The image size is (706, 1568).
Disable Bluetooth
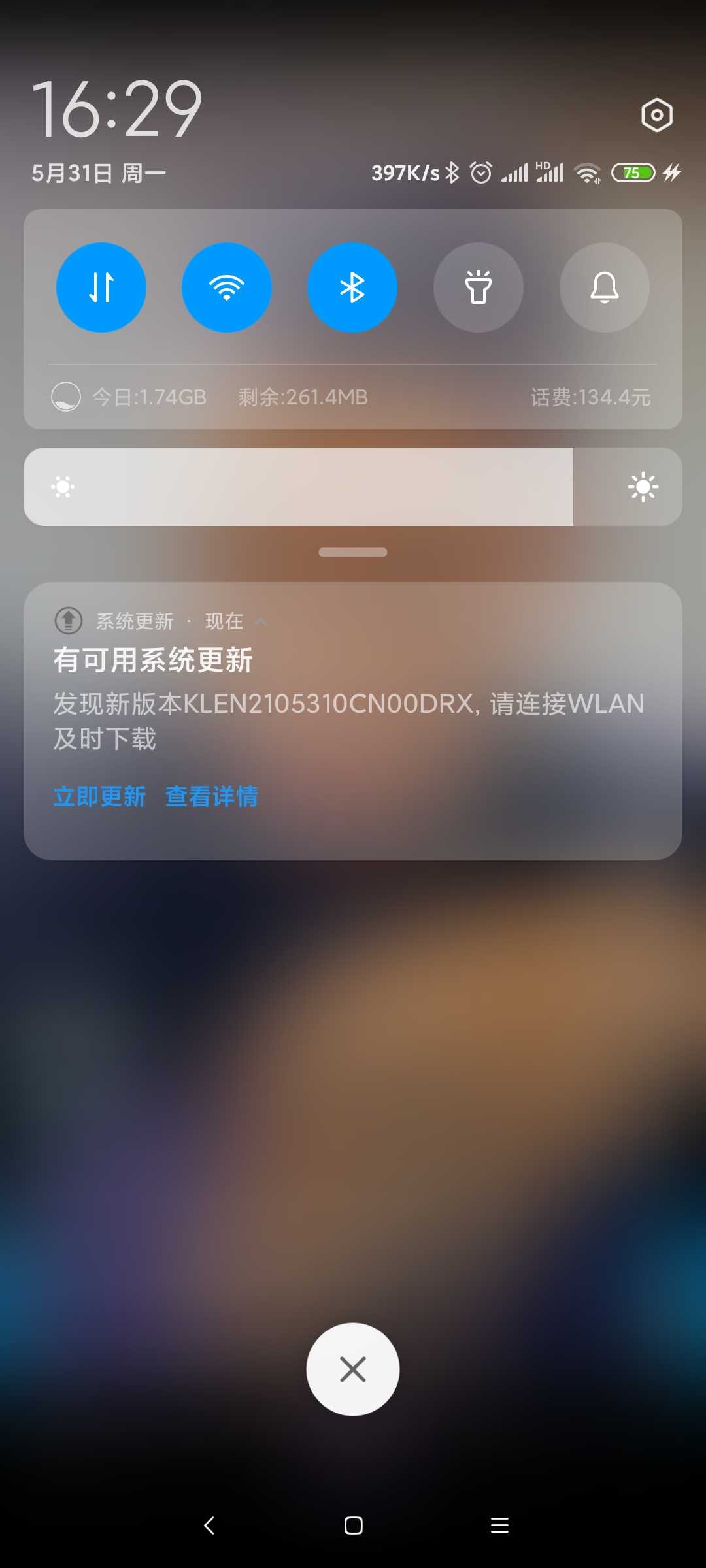[352, 287]
